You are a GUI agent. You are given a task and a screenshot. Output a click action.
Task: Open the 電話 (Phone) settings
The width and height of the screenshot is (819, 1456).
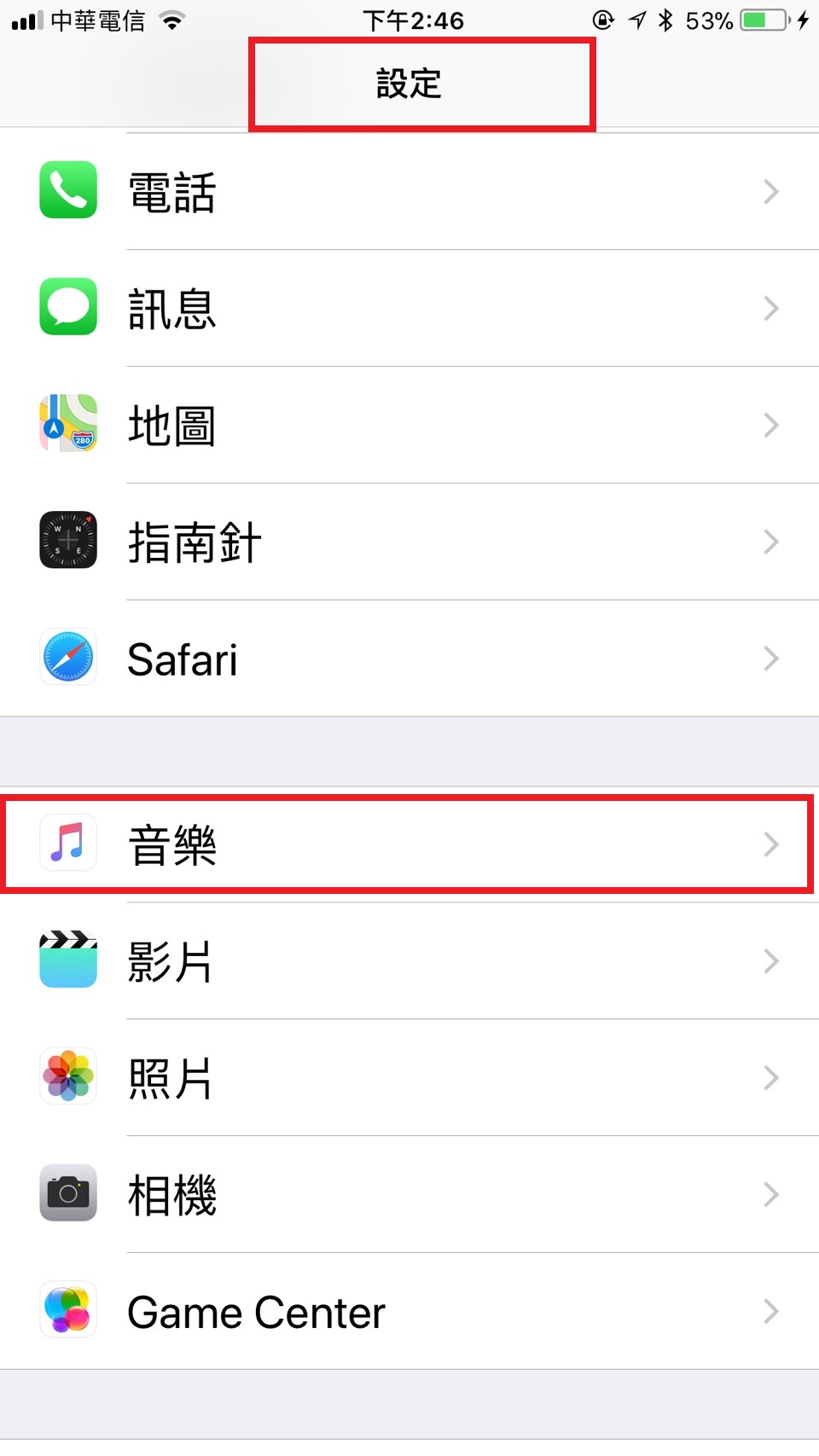[409, 191]
